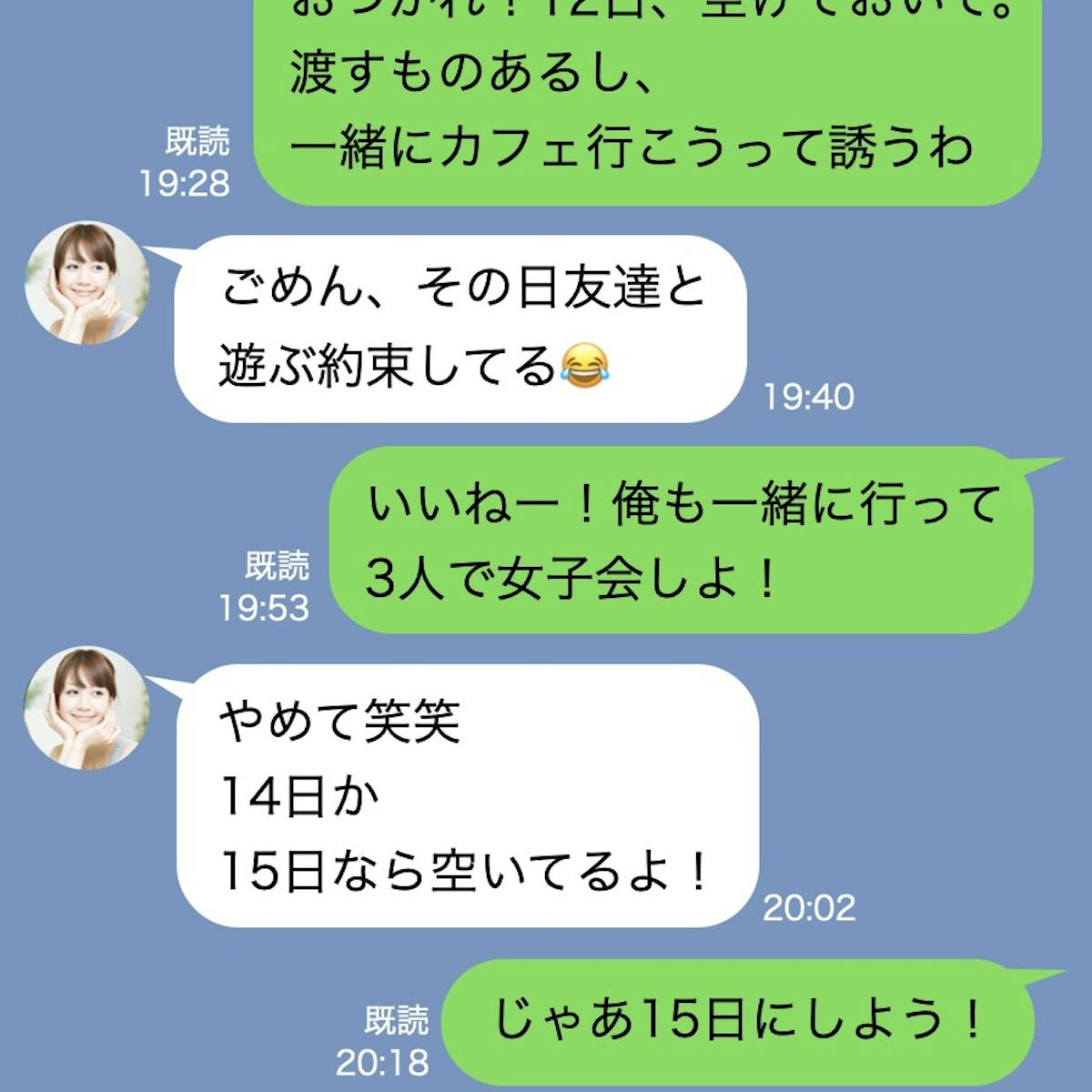This screenshot has height=1092, width=1092.
Task: Open sender's avatar beside the ごめん message
Action: (87, 283)
